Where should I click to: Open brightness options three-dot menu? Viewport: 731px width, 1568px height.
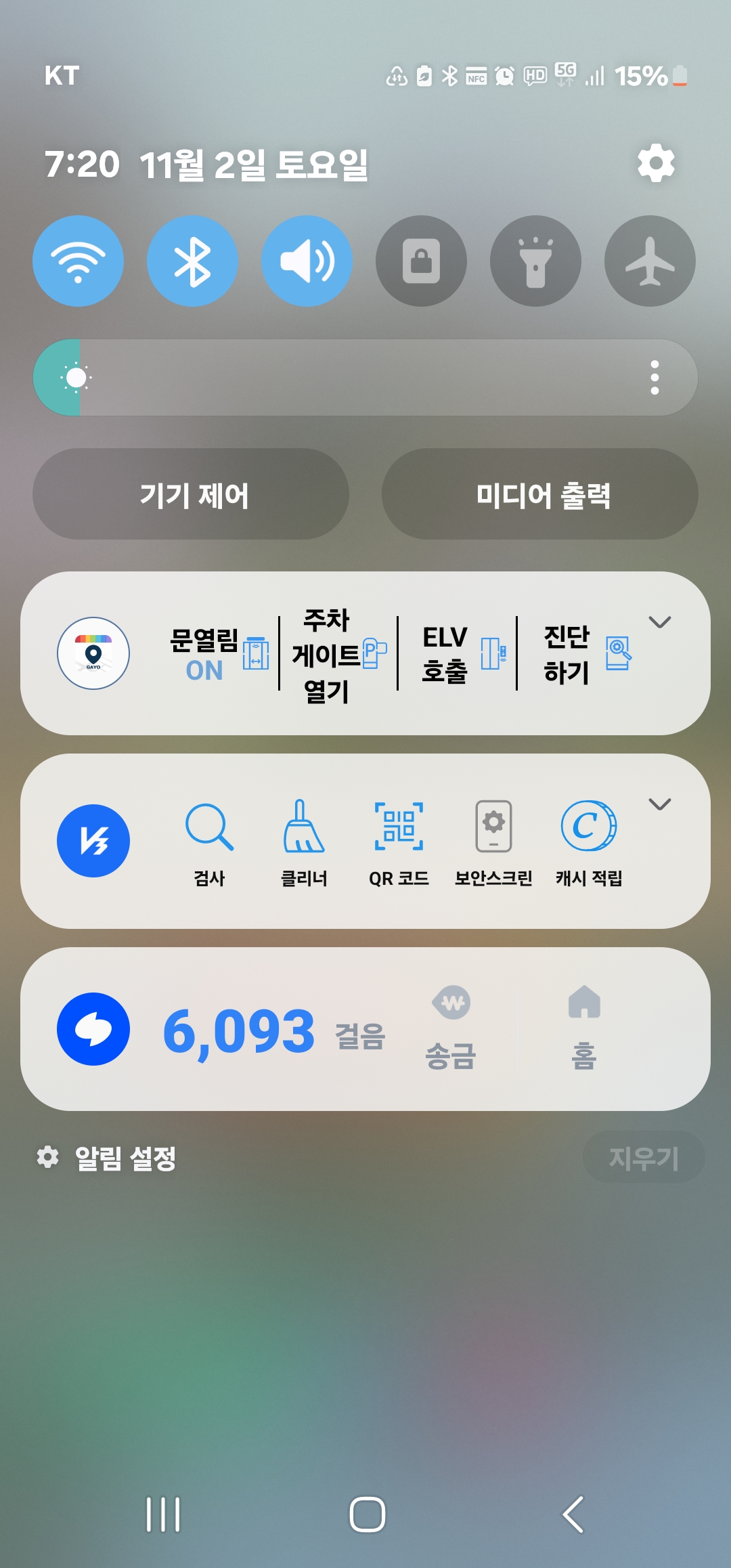[655, 378]
